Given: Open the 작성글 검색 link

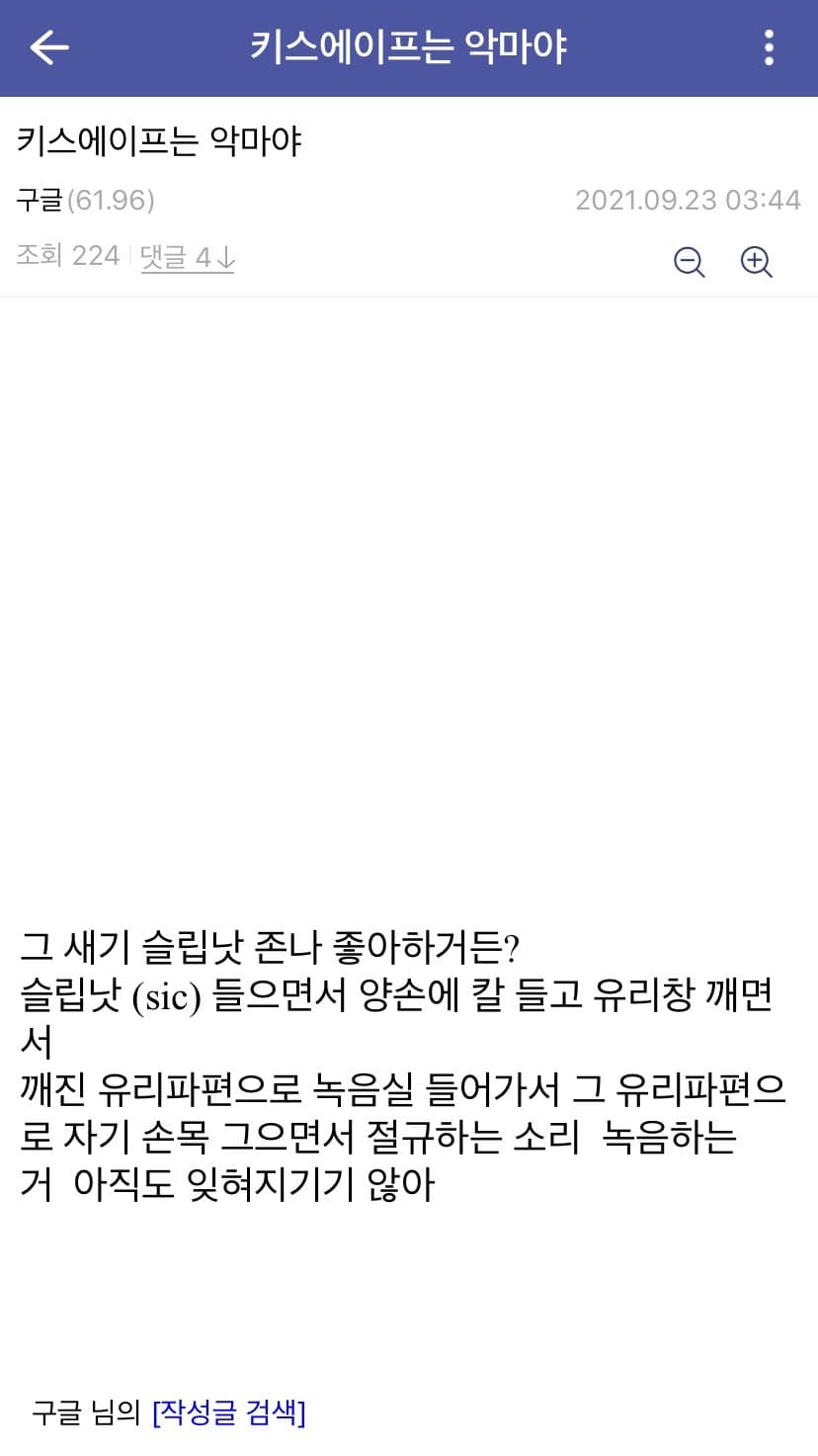Looking at the screenshot, I should pyautogui.click(x=229, y=1413).
